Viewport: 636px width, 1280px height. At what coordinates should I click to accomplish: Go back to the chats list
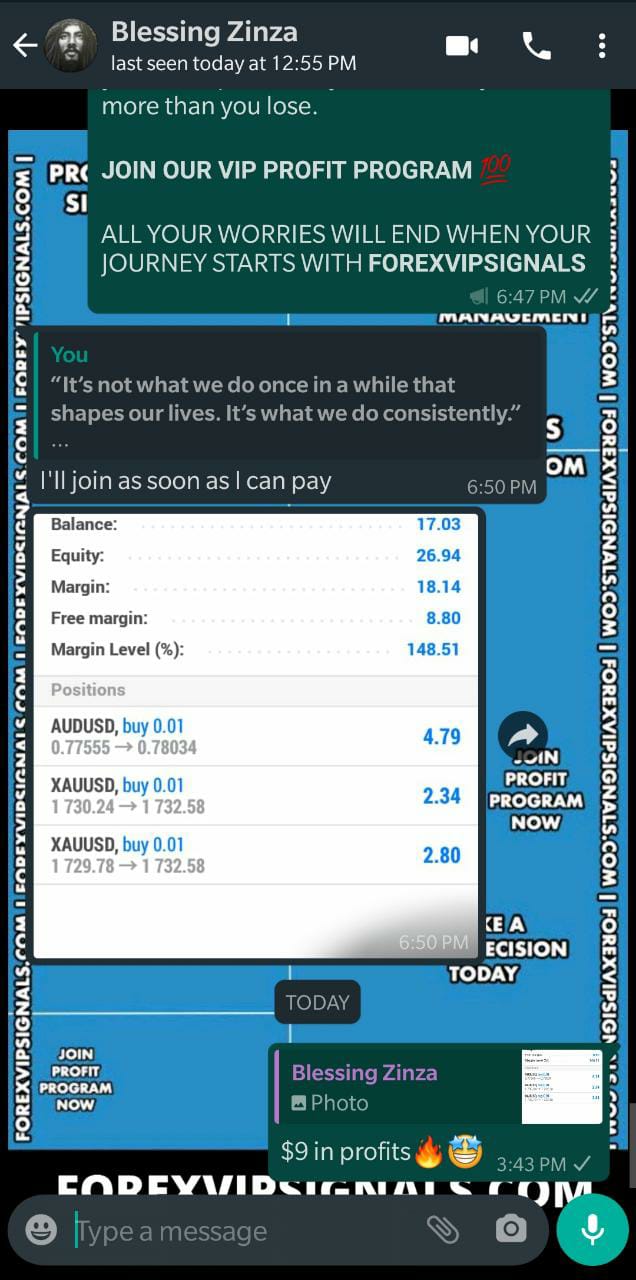(x=25, y=45)
